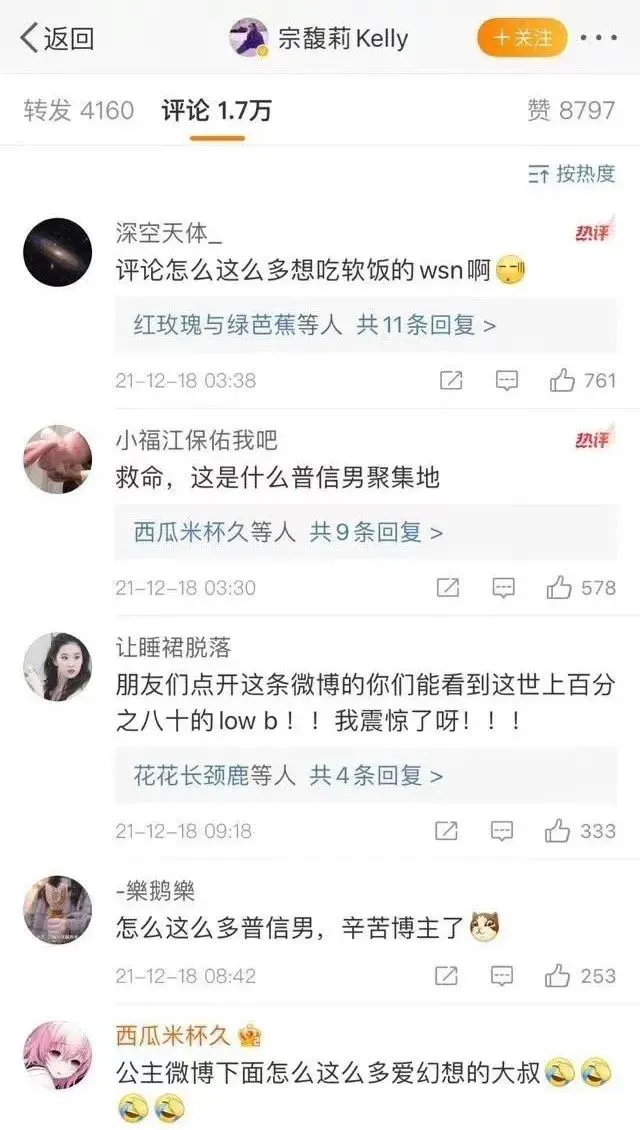Repost 小福江保佑我吧's comment via the share icon
Image resolution: width=640 pixels, height=1130 pixels.
(x=449, y=588)
